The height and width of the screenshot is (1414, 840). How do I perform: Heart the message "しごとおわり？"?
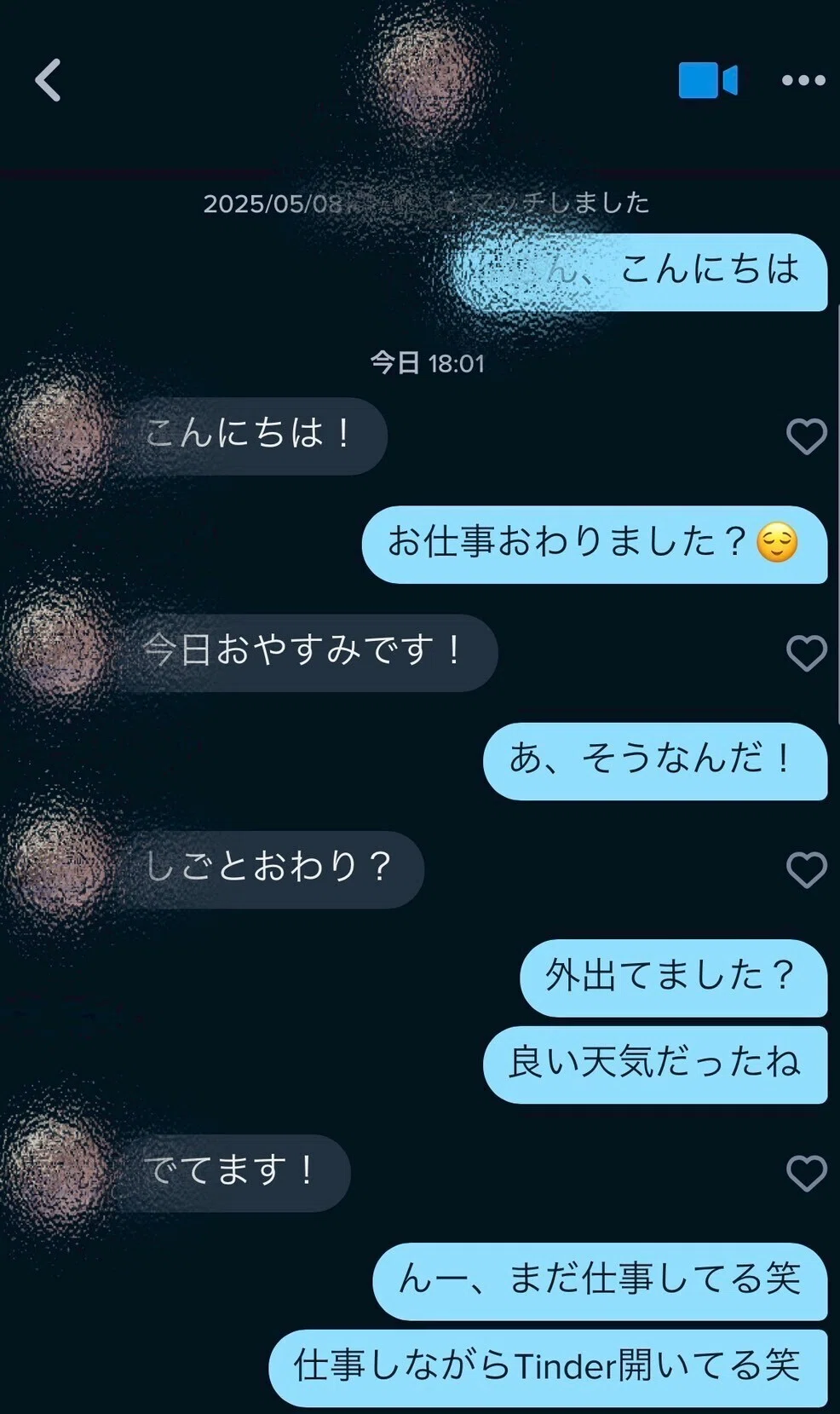[x=806, y=869]
